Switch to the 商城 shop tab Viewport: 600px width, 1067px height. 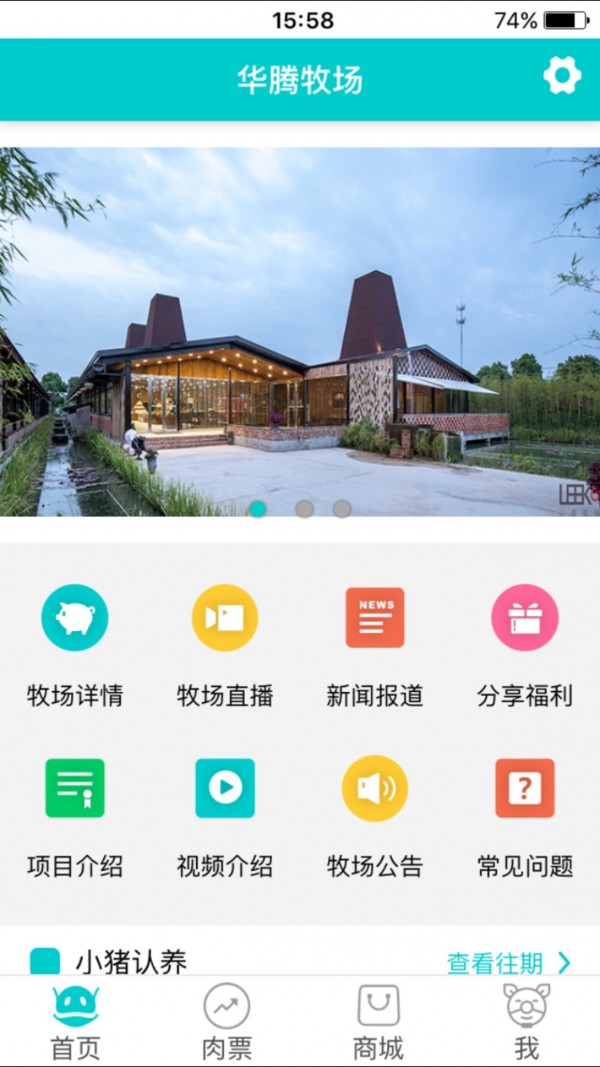(x=378, y=1020)
